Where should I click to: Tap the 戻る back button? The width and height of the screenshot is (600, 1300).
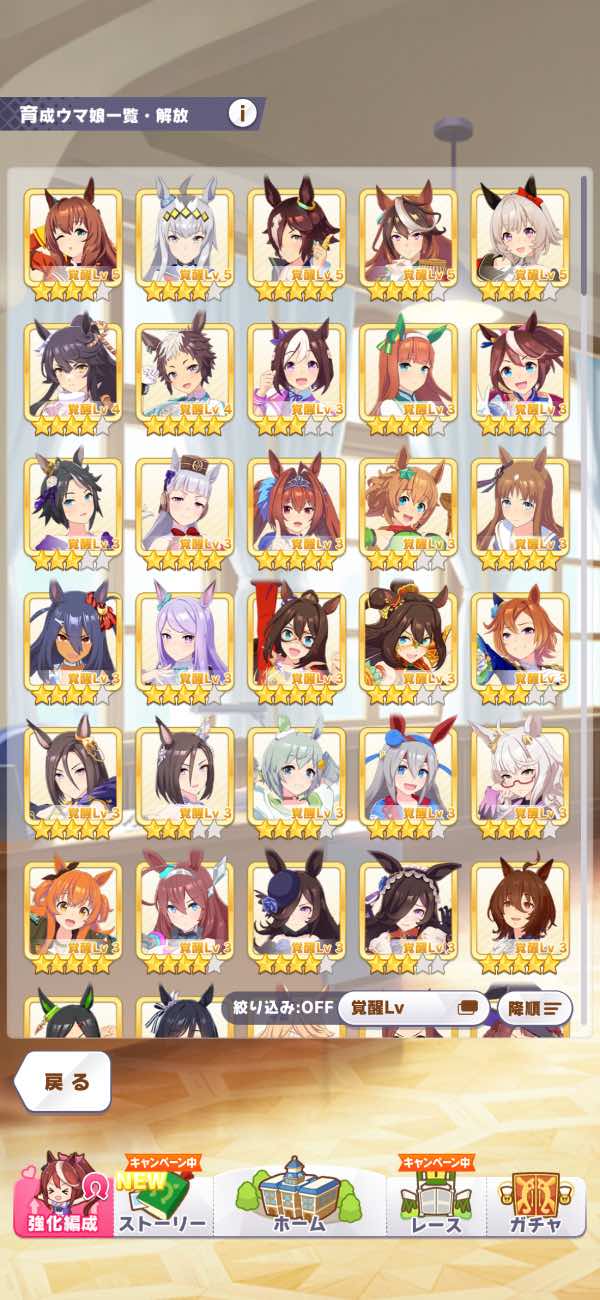[x=63, y=1082]
